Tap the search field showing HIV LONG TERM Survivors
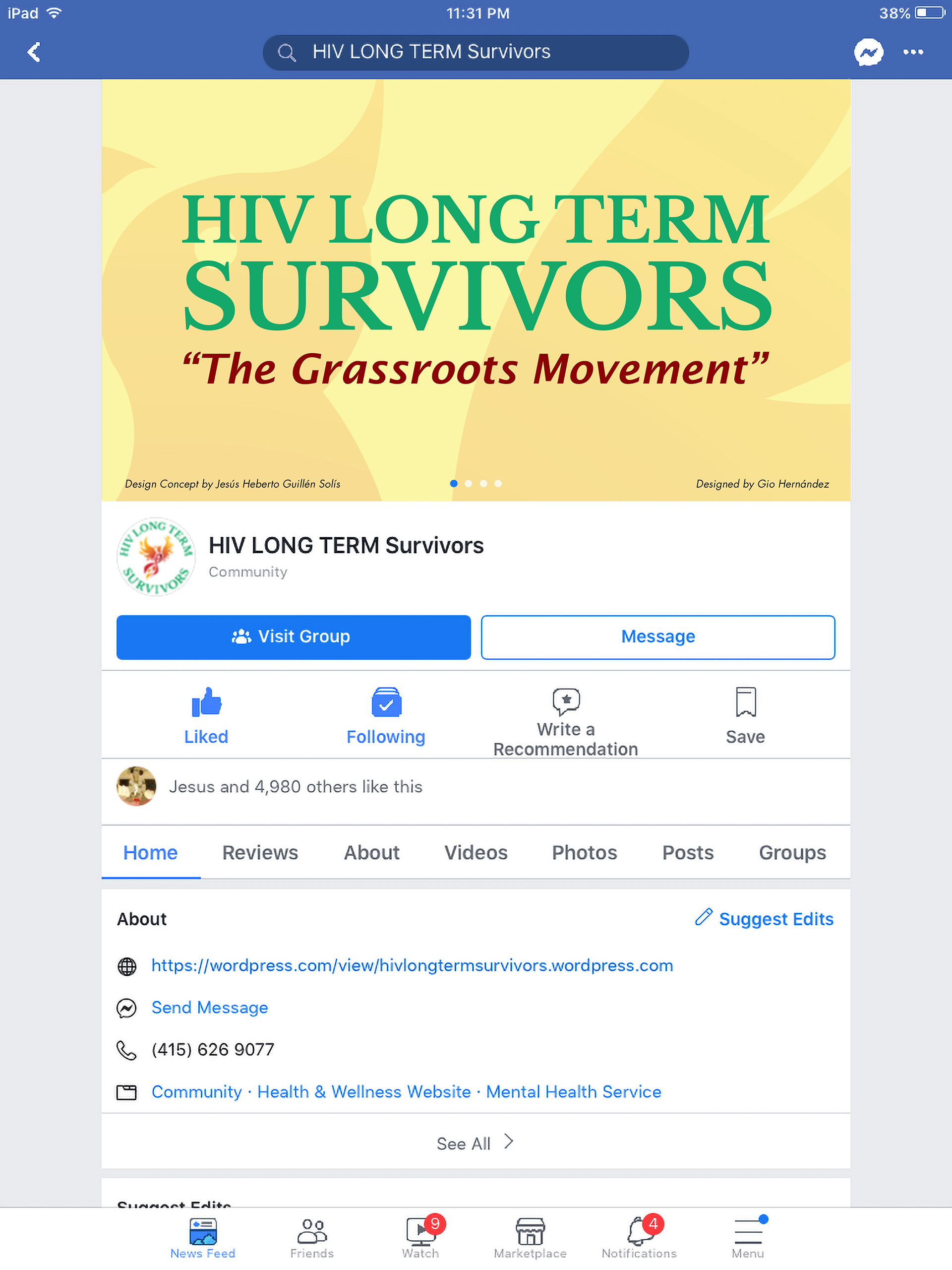This screenshot has height=1270, width=952. pos(475,52)
